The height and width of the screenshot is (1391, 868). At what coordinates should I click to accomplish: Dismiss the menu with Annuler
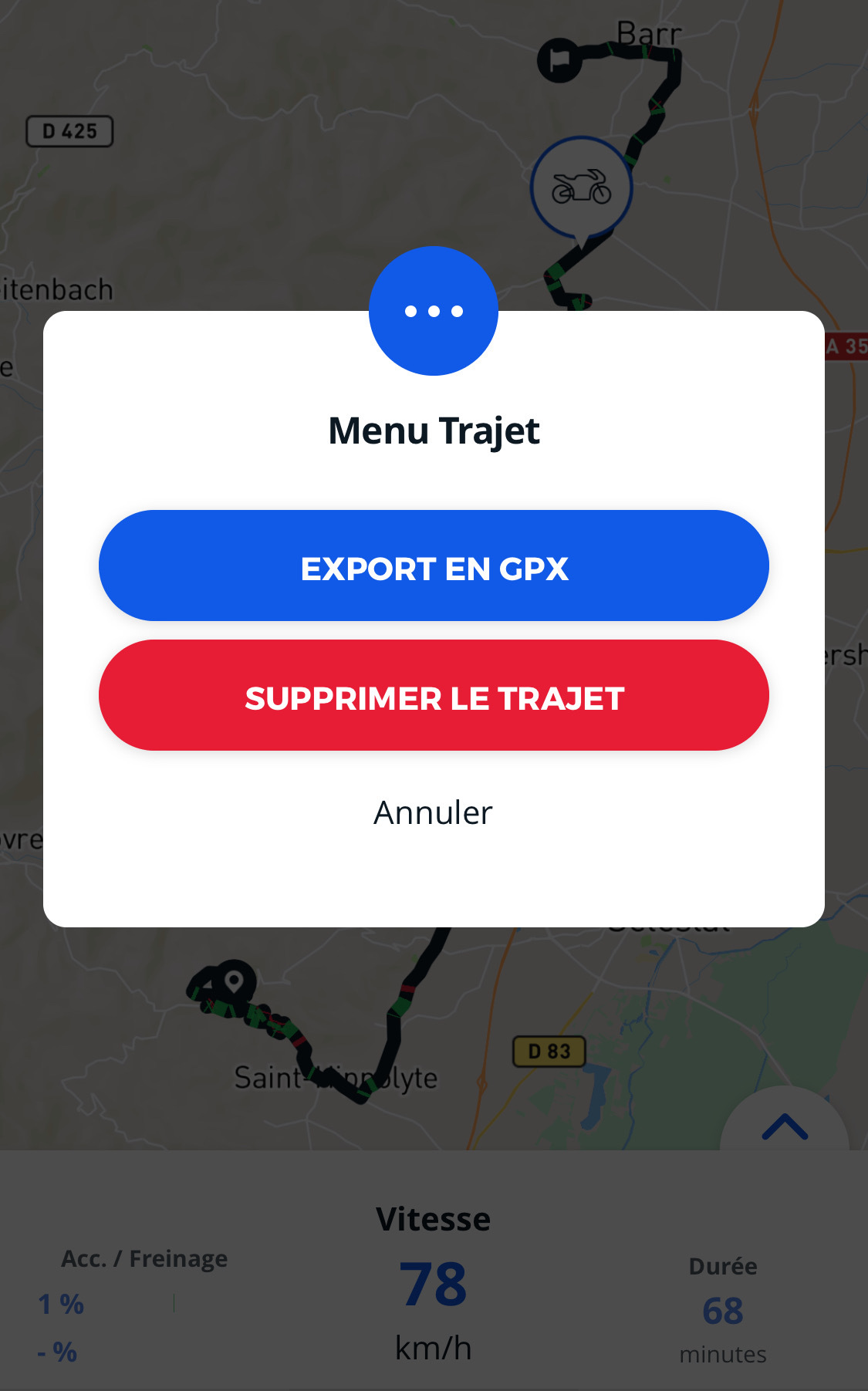(433, 812)
